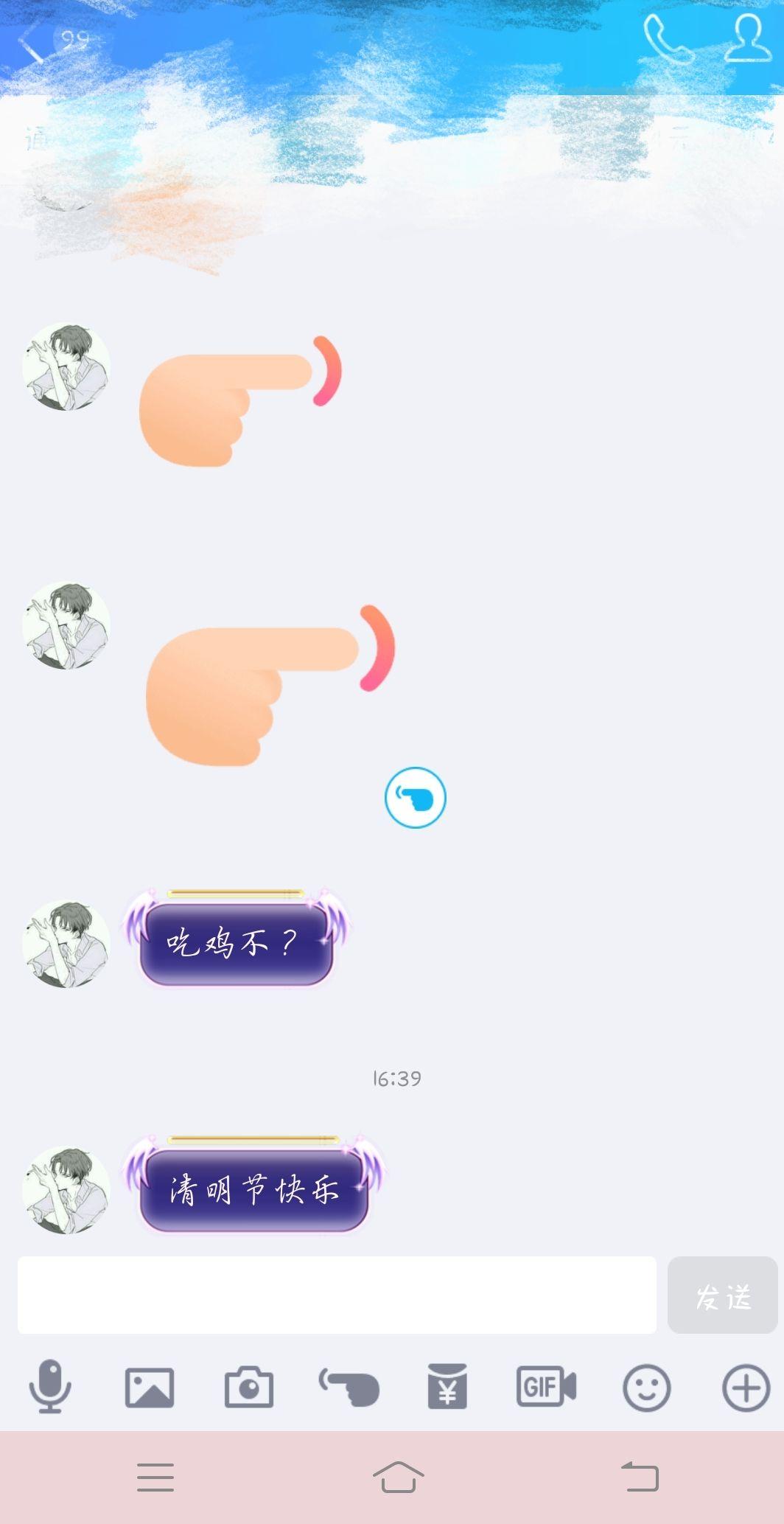This screenshot has width=784, height=1524.
Task: Start a voice call
Action: pyautogui.click(x=667, y=40)
